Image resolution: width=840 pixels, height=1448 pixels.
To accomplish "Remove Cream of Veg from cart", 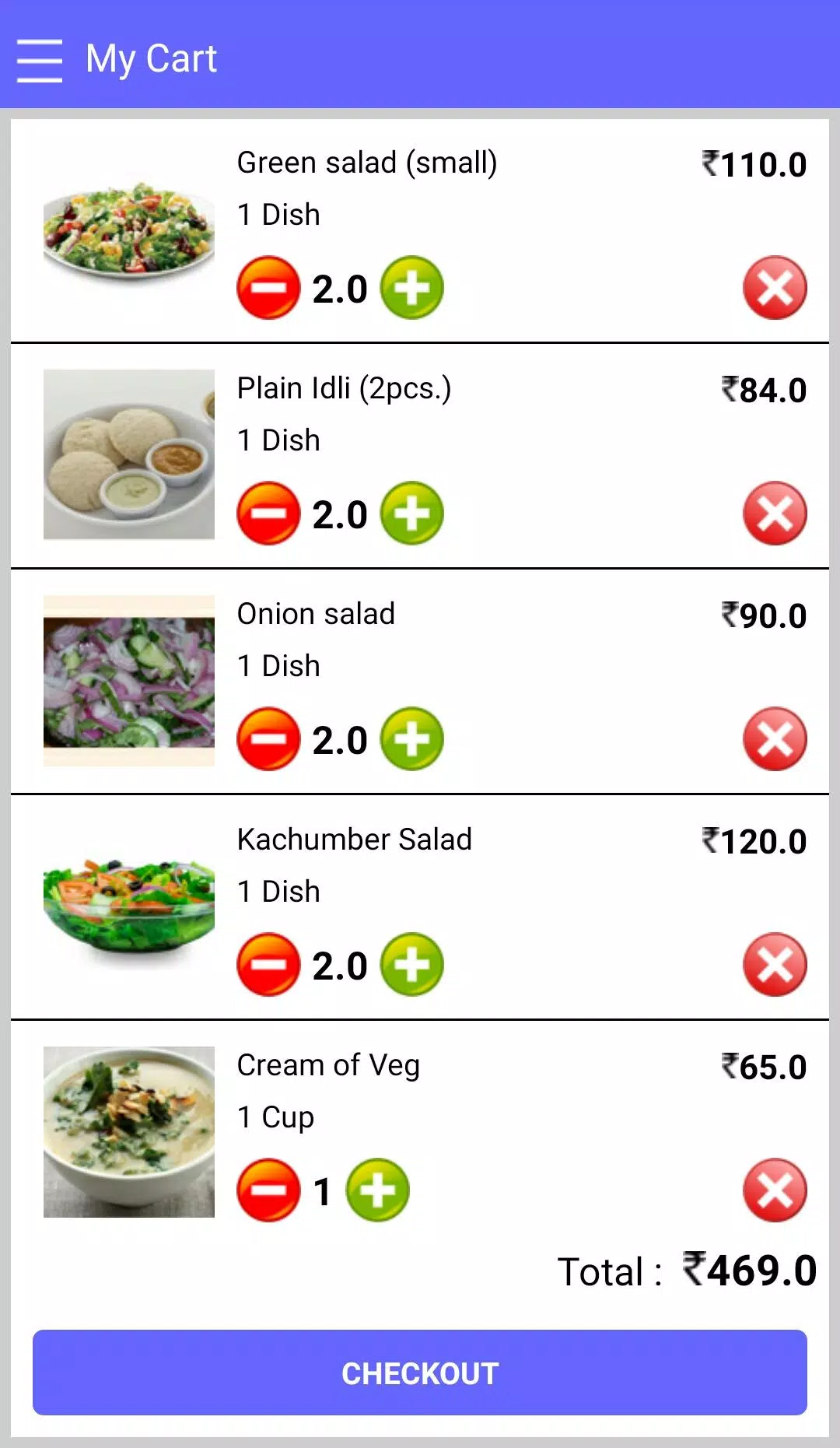I will [775, 1190].
